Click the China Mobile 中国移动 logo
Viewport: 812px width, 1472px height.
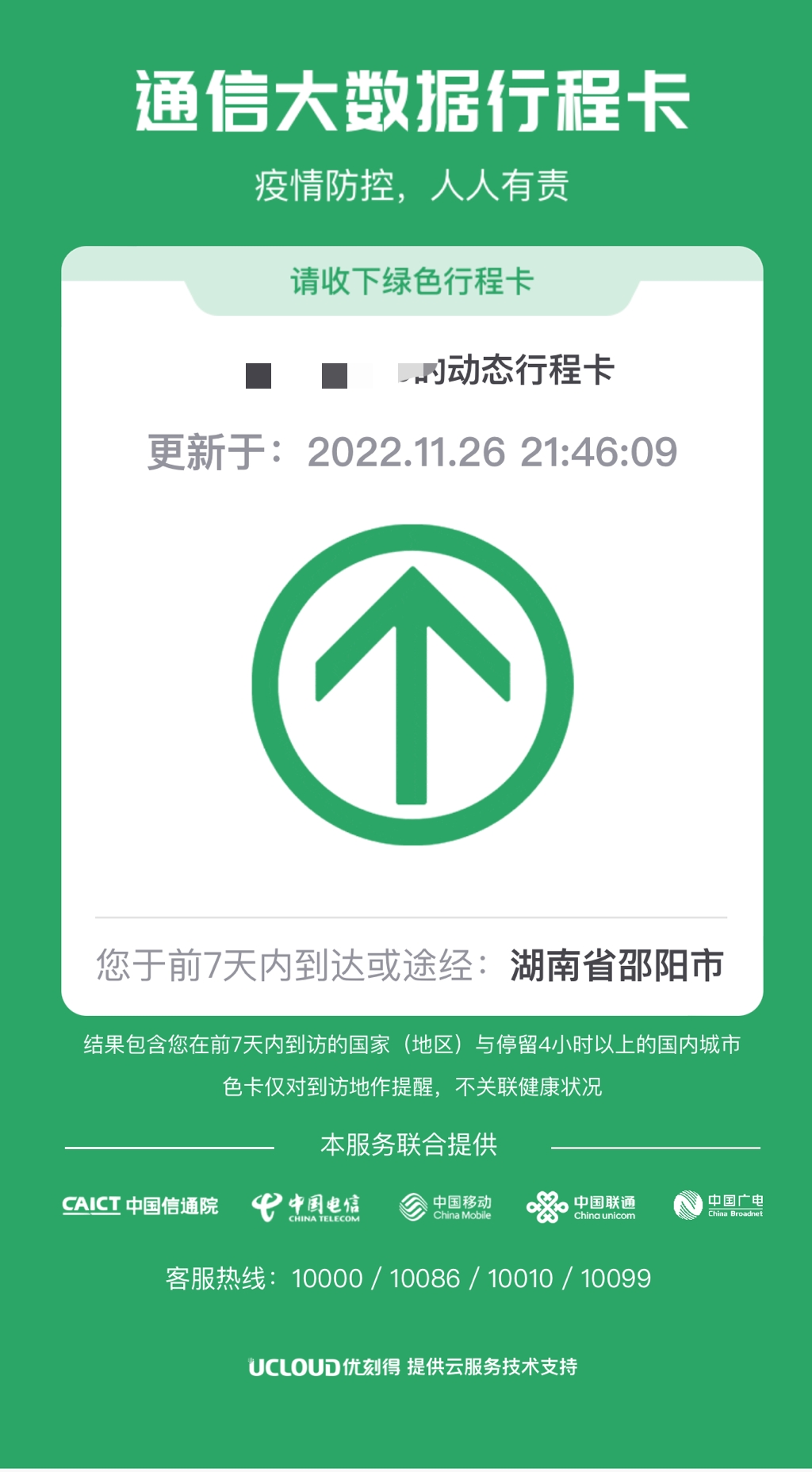pos(446,1205)
